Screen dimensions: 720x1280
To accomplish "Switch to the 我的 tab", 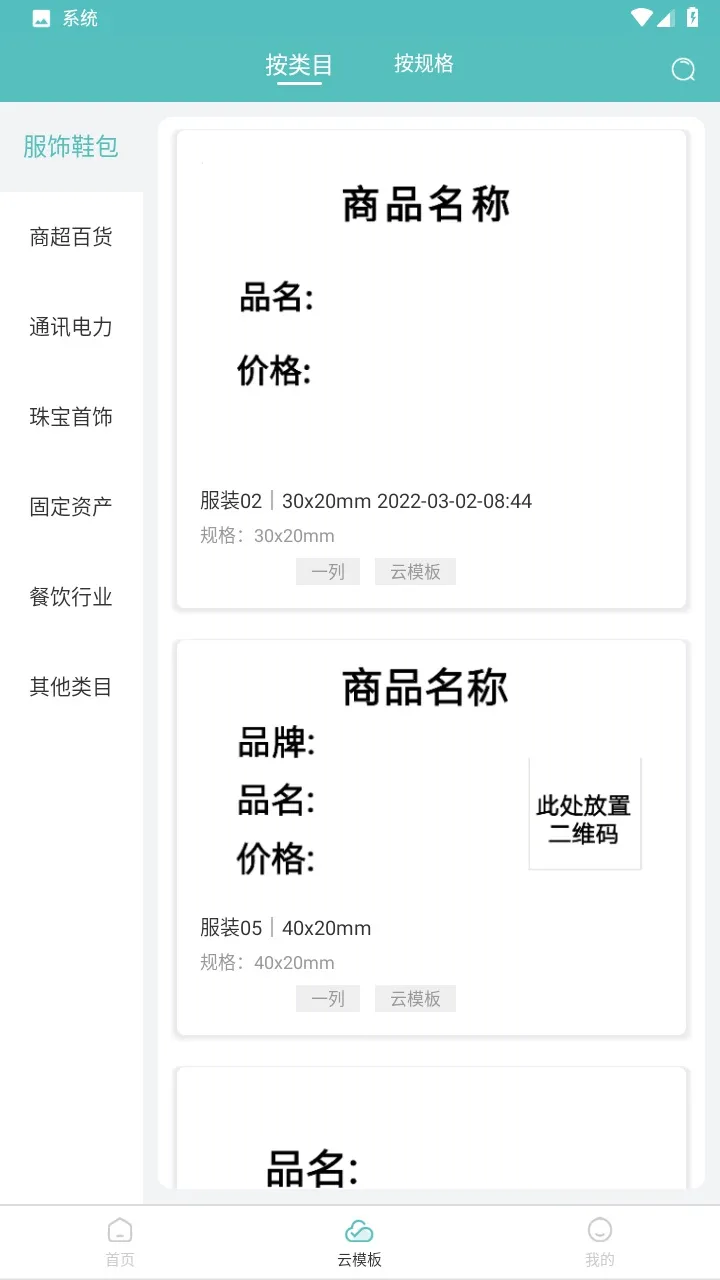I will 599,1242.
